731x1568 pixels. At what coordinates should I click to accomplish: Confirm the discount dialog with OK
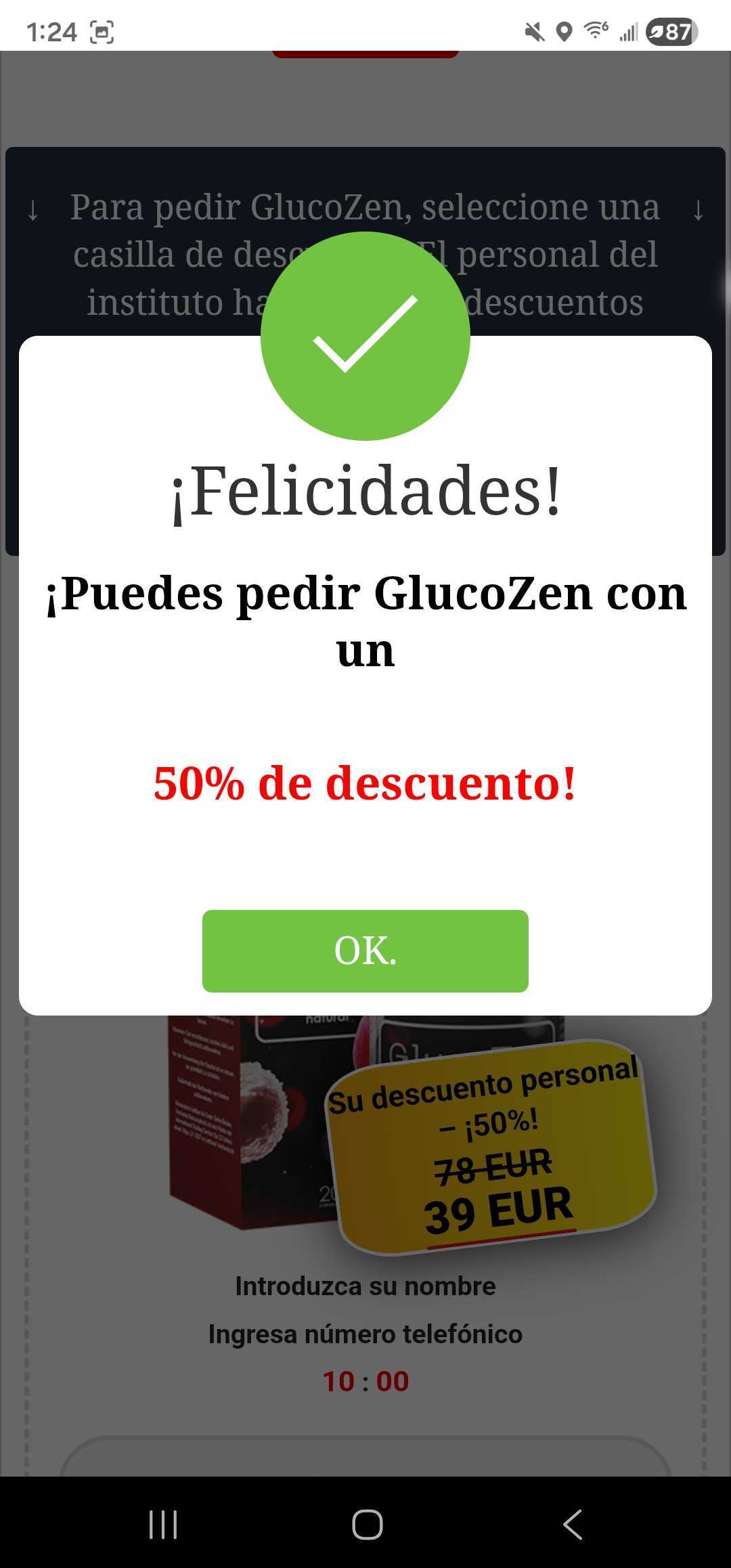(x=365, y=951)
